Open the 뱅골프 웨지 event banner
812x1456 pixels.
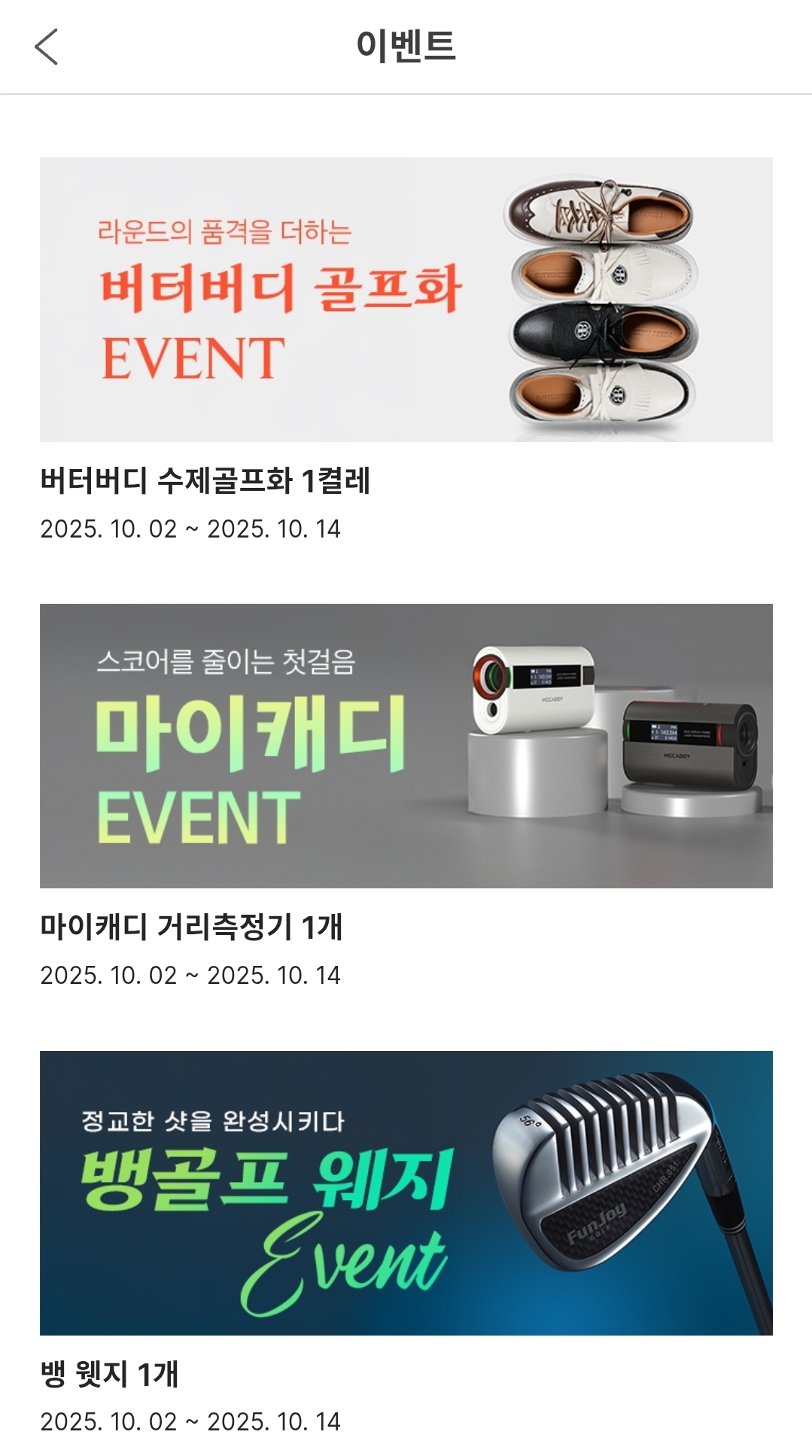click(406, 1193)
